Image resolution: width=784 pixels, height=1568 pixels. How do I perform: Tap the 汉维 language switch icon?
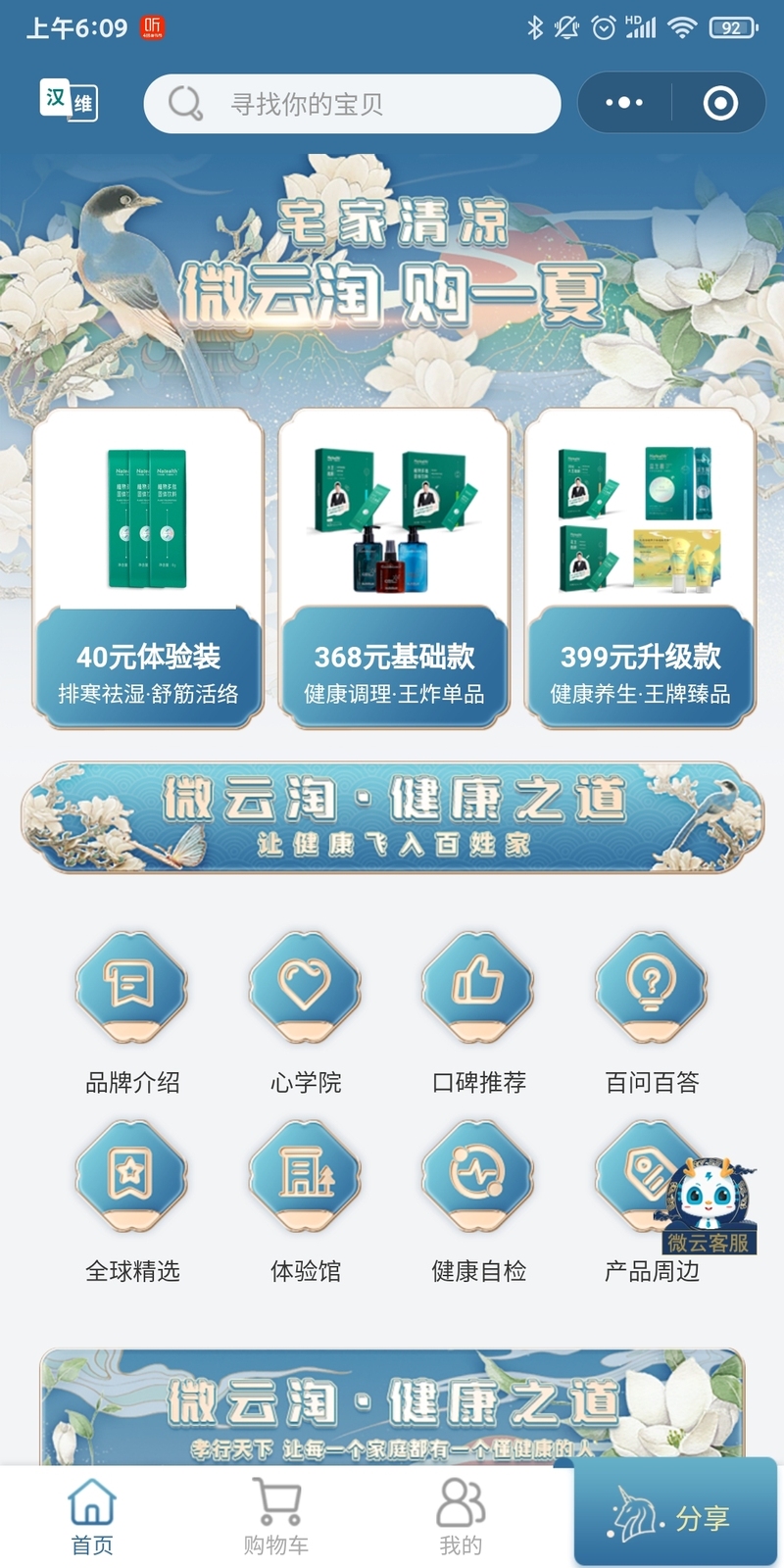click(69, 101)
